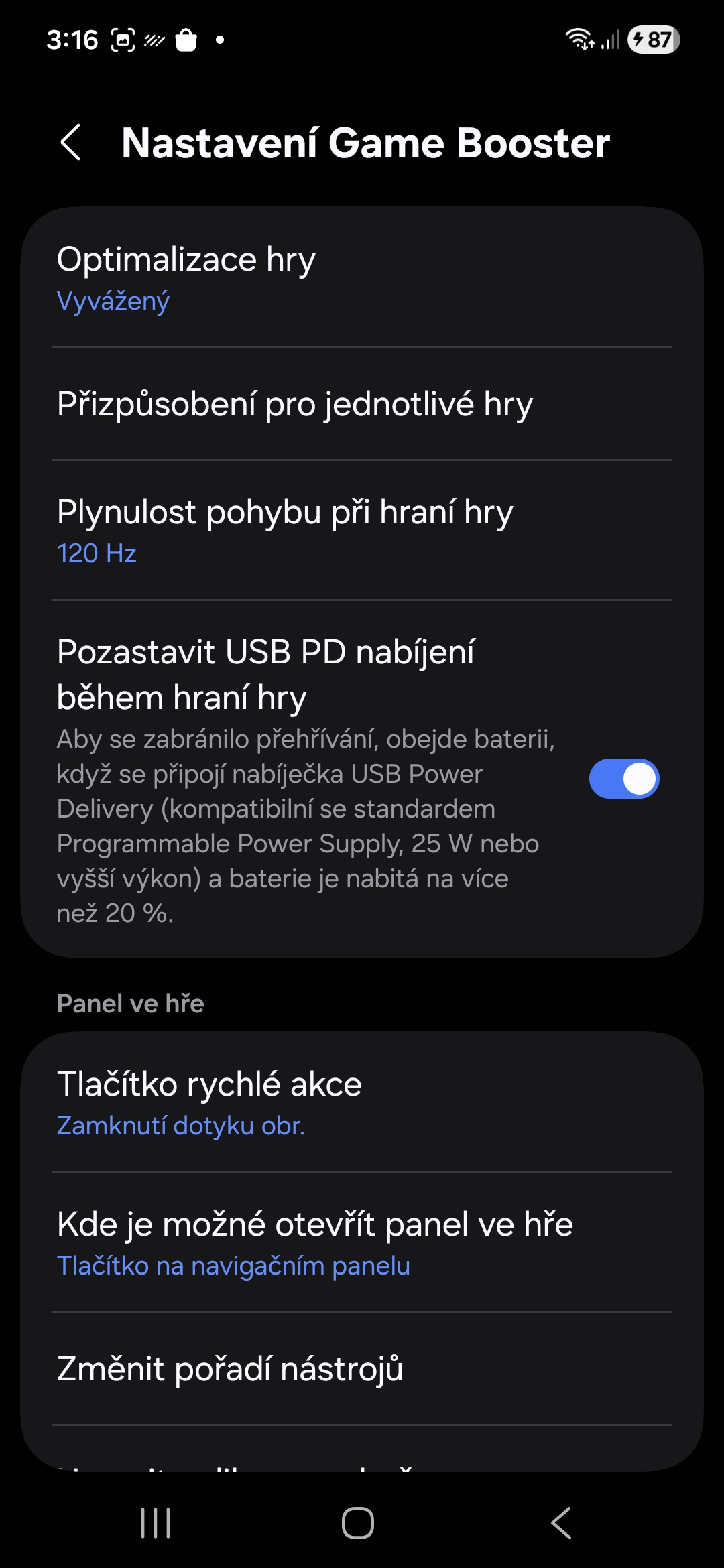Open Optimalizace hry setting
Viewport: 724px width, 1568px height.
tap(362, 278)
